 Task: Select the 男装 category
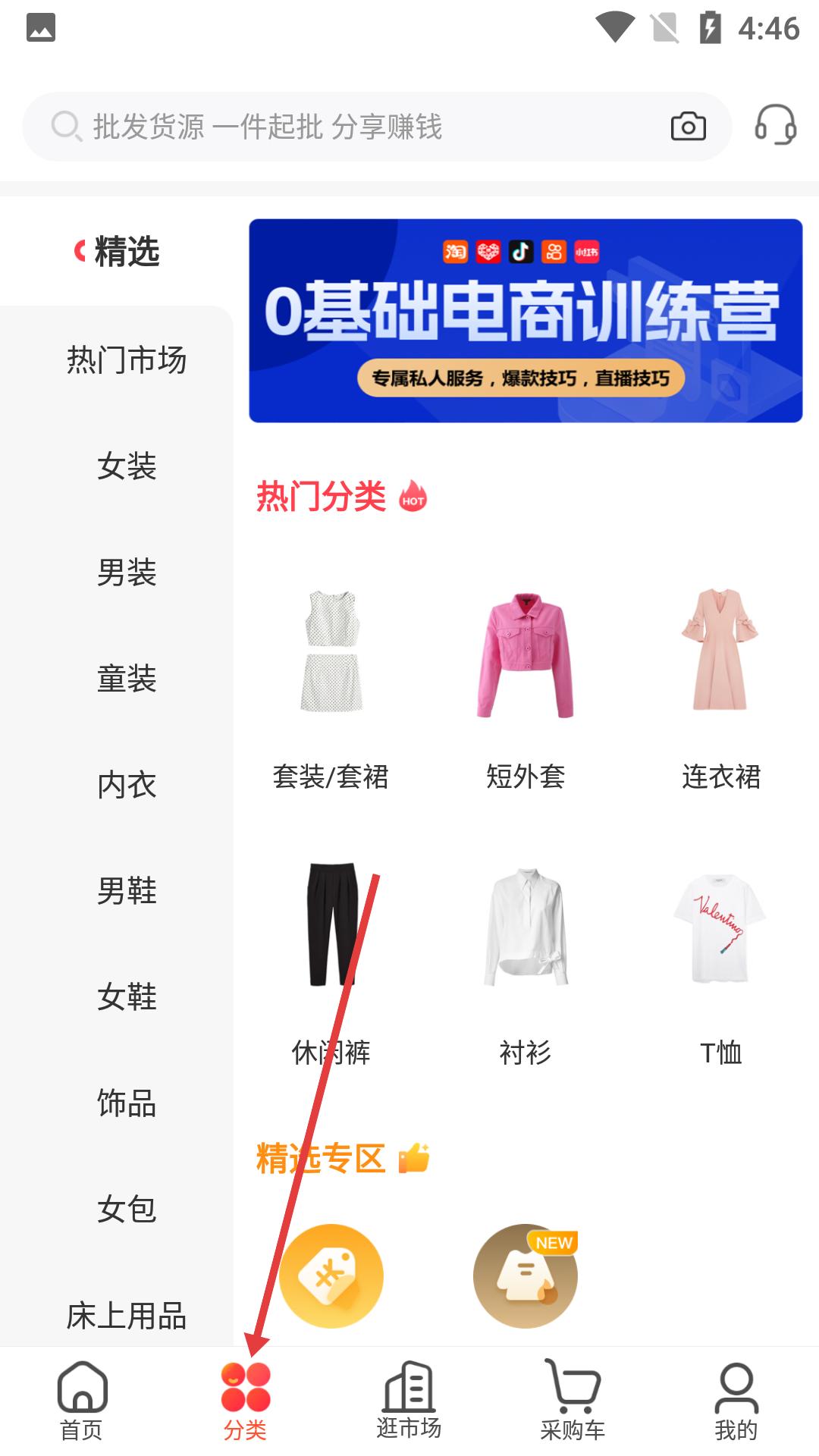pyautogui.click(x=127, y=572)
